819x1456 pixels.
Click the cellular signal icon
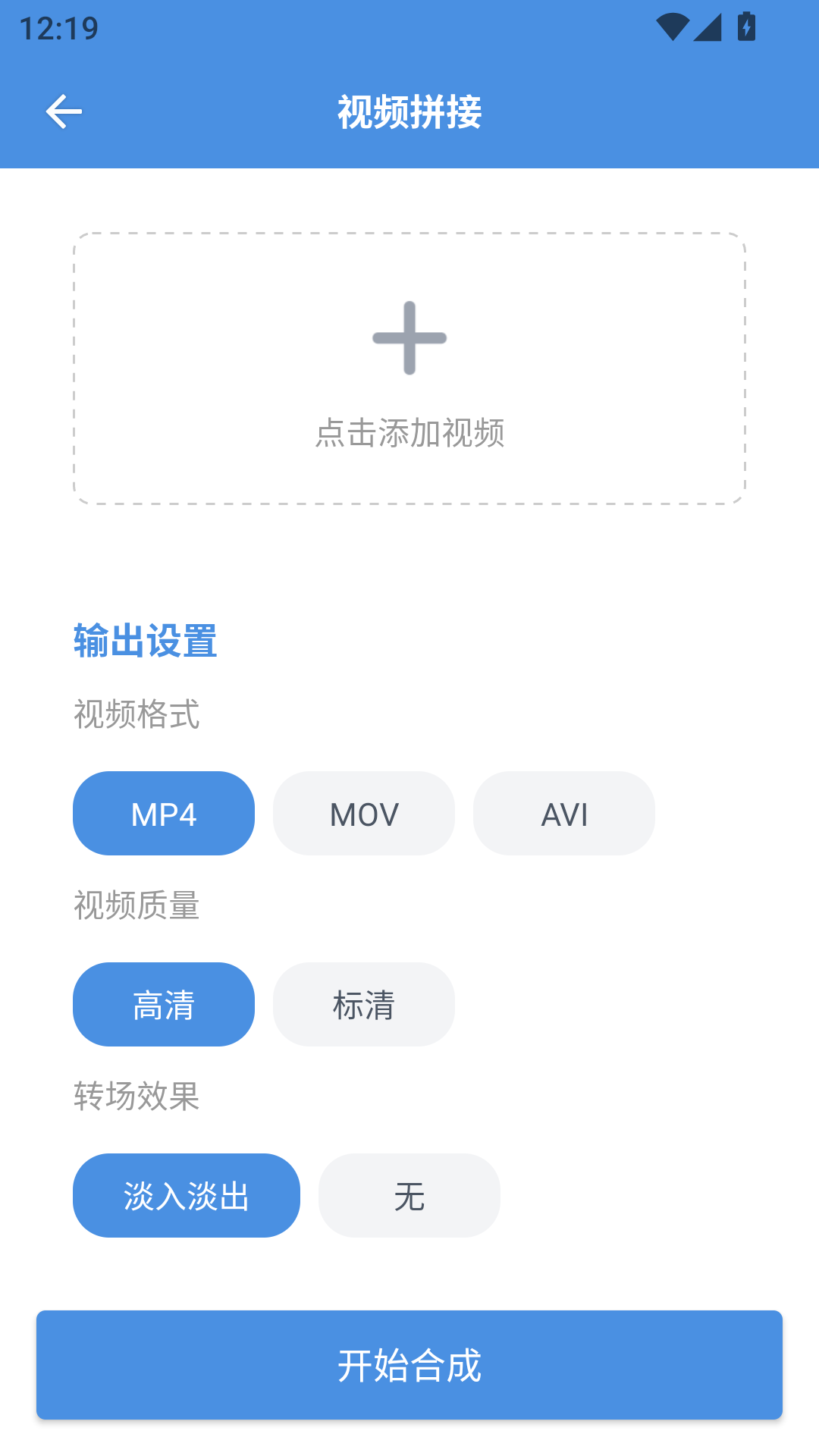(x=708, y=25)
